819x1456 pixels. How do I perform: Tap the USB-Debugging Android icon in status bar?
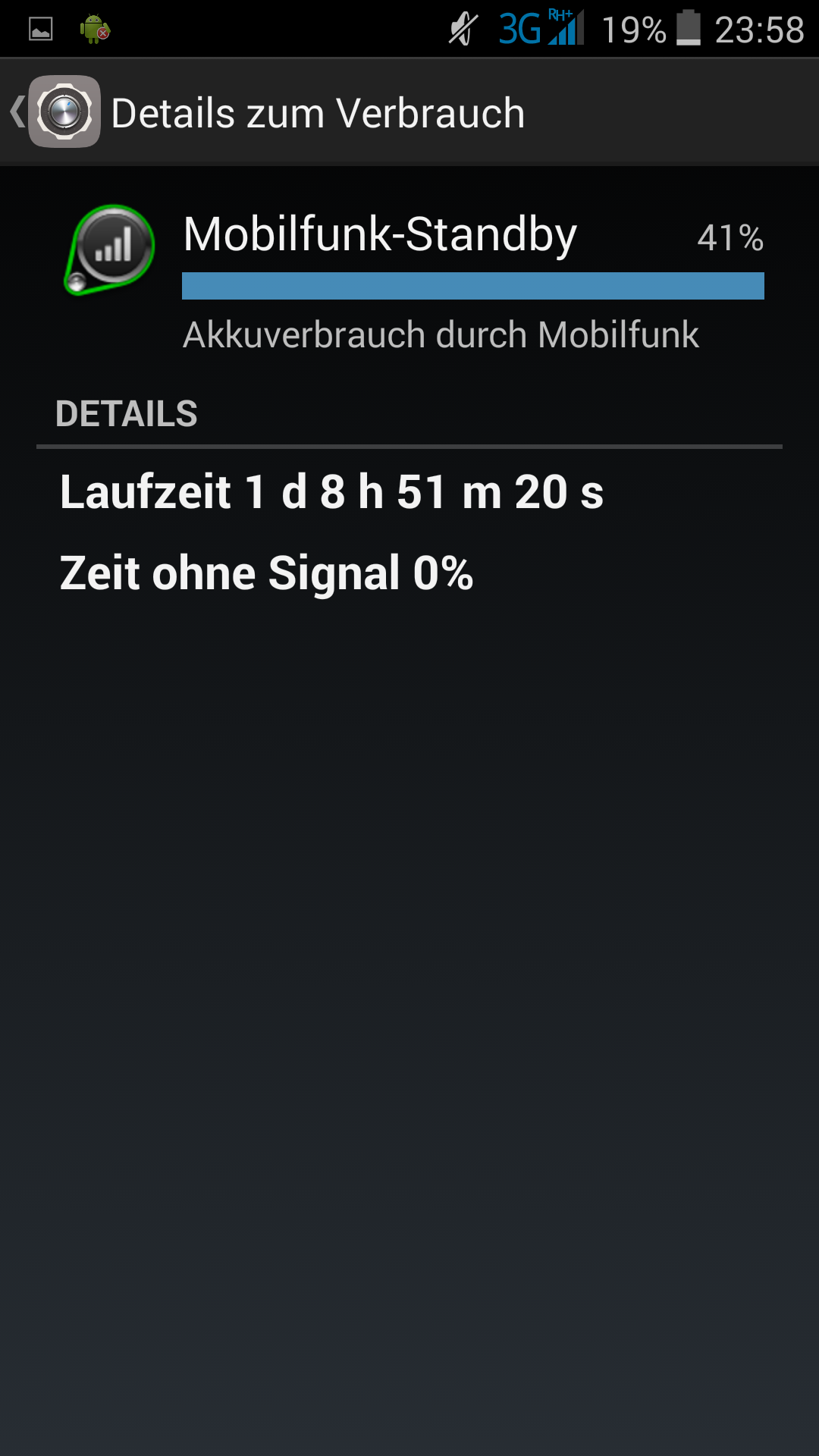click(95, 29)
